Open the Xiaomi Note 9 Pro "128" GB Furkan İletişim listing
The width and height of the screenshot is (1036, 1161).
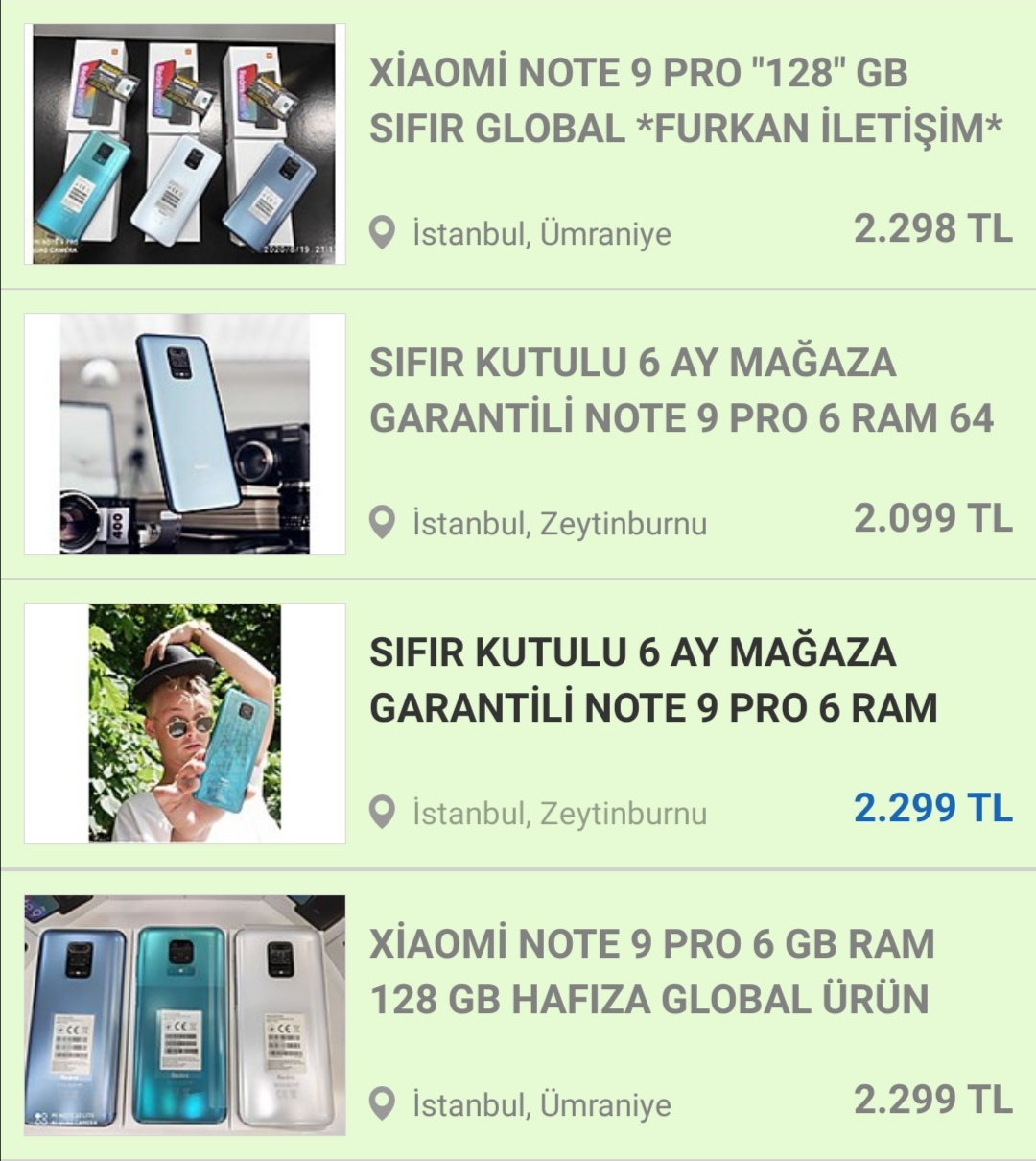(x=685, y=101)
